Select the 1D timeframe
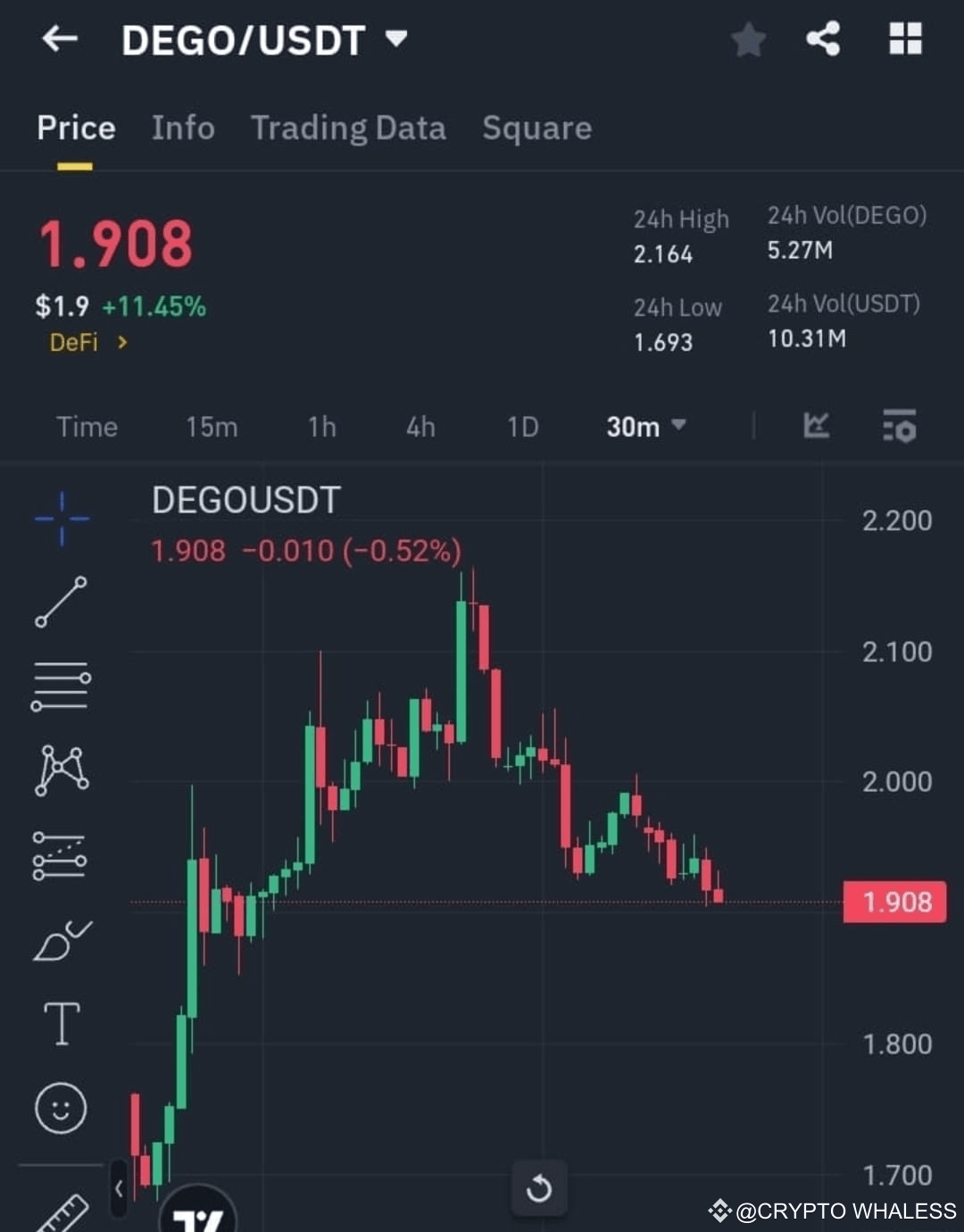Screen dimensions: 964x1232 [x=522, y=427]
